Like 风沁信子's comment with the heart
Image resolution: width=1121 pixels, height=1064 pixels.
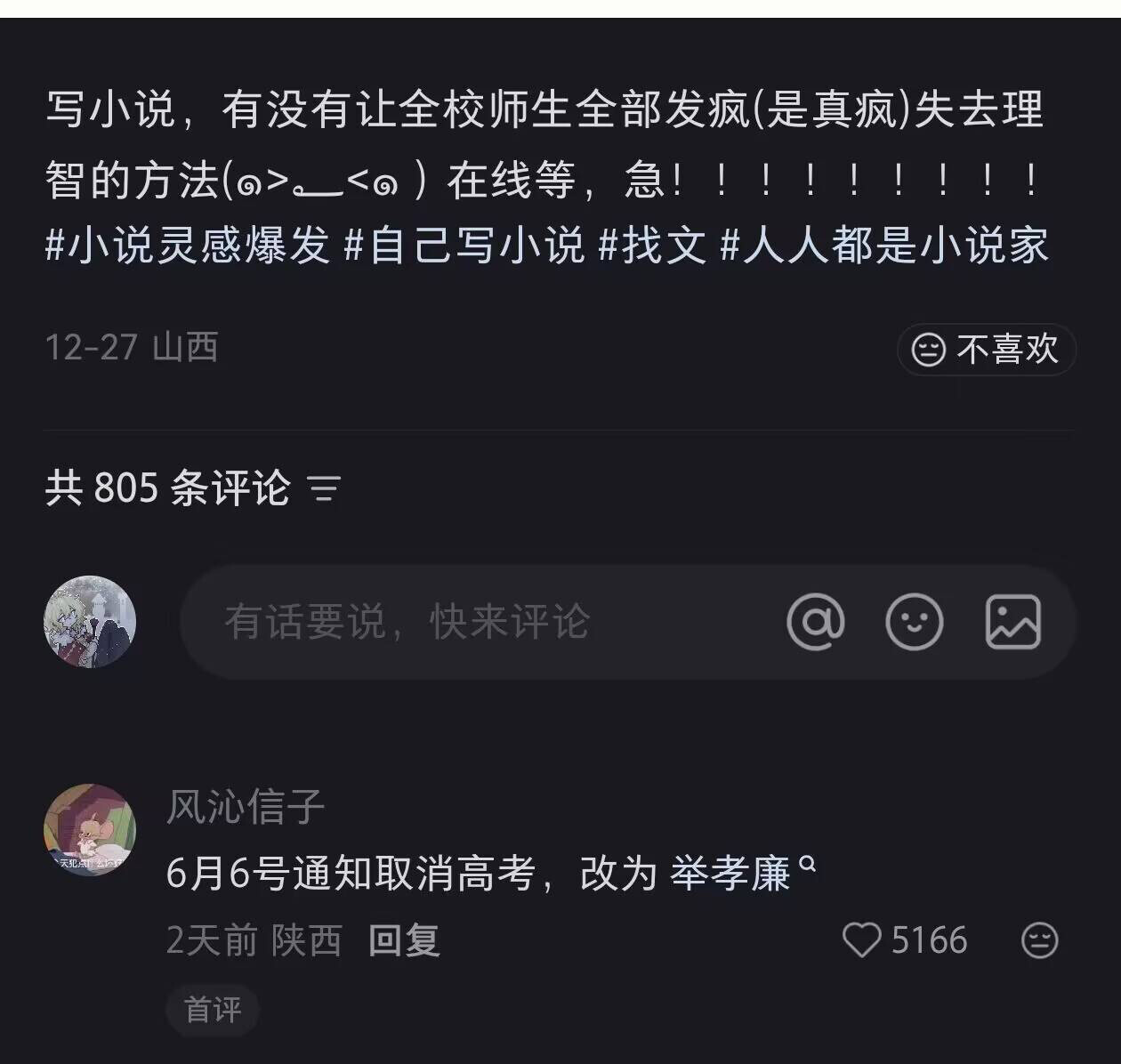[861, 940]
